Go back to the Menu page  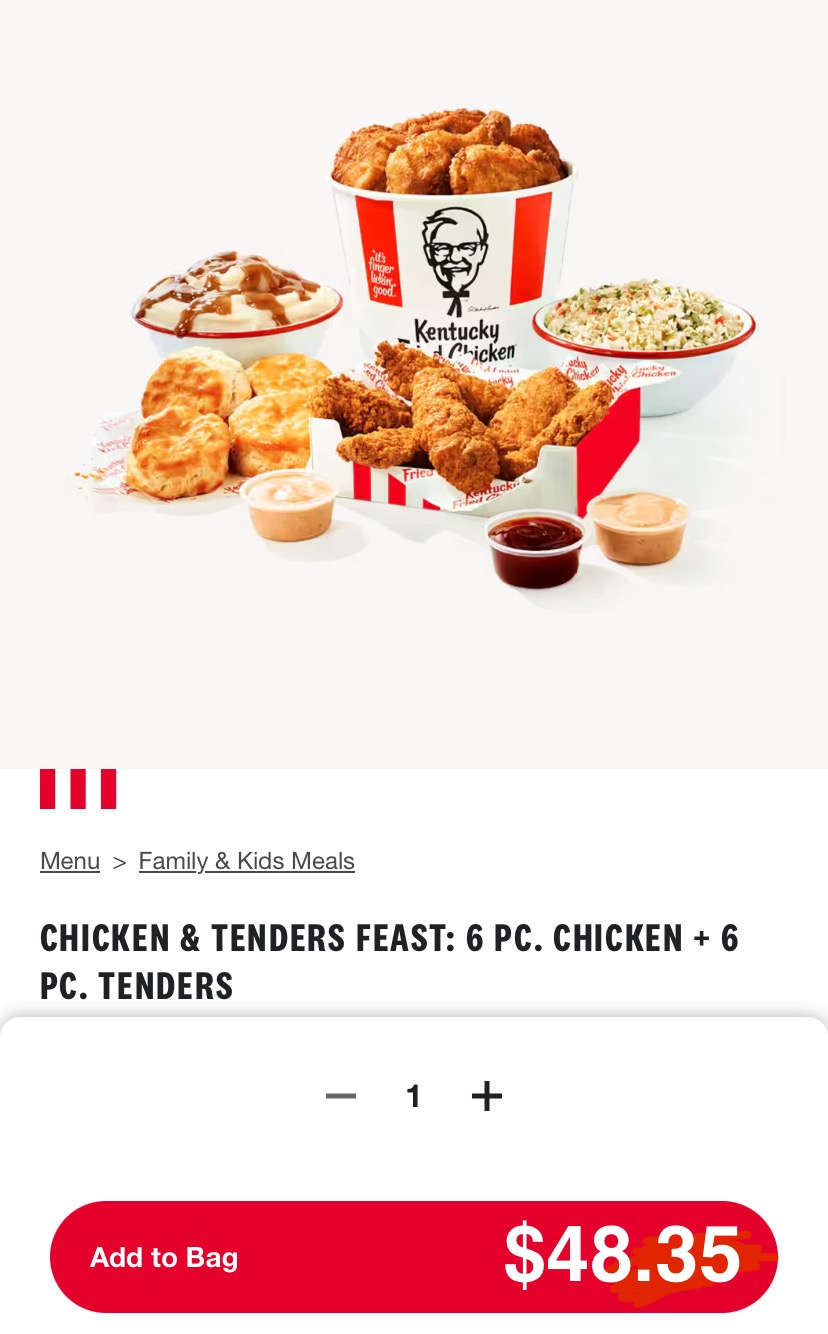70,861
